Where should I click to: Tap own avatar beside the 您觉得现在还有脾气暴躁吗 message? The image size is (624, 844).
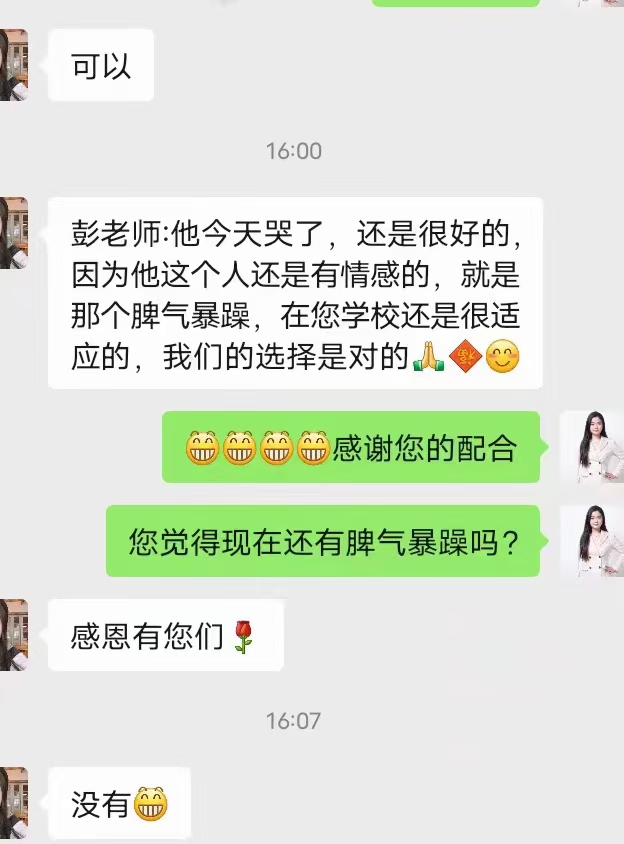[591, 541]
